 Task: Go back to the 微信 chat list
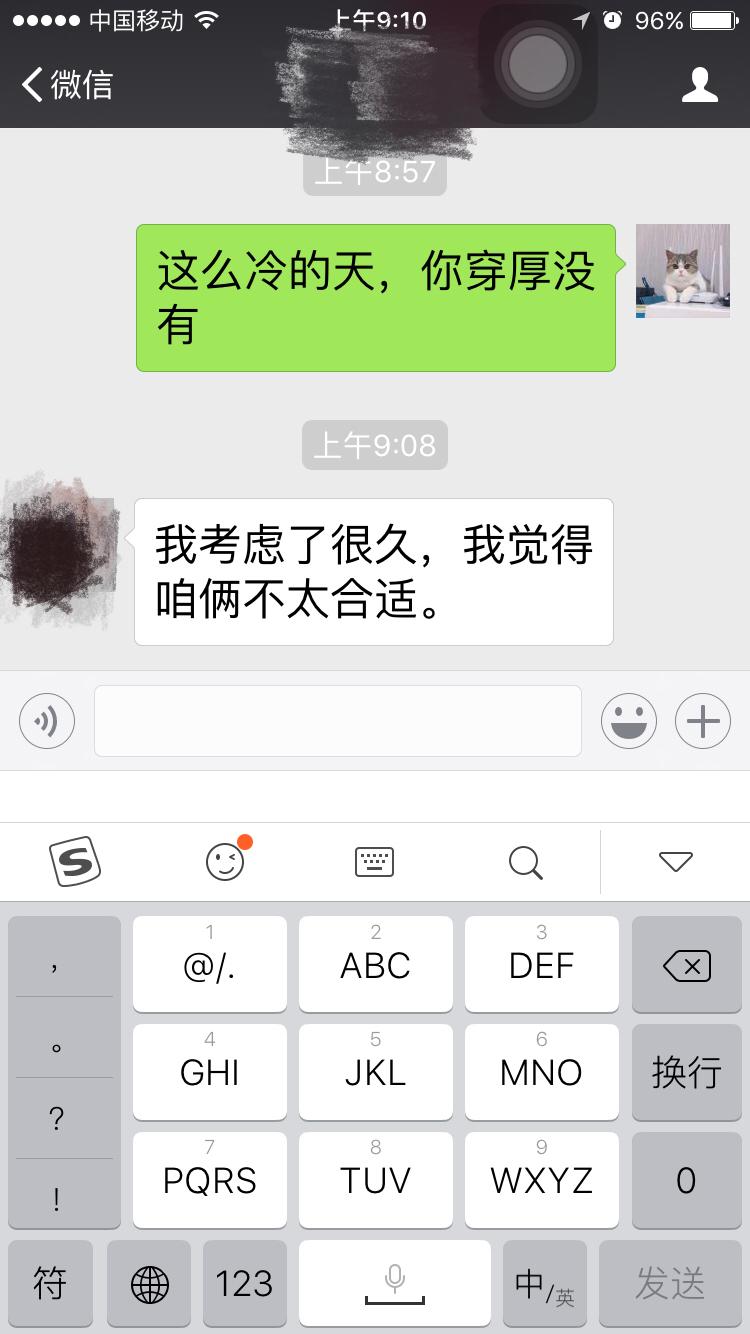pos(68,84)
